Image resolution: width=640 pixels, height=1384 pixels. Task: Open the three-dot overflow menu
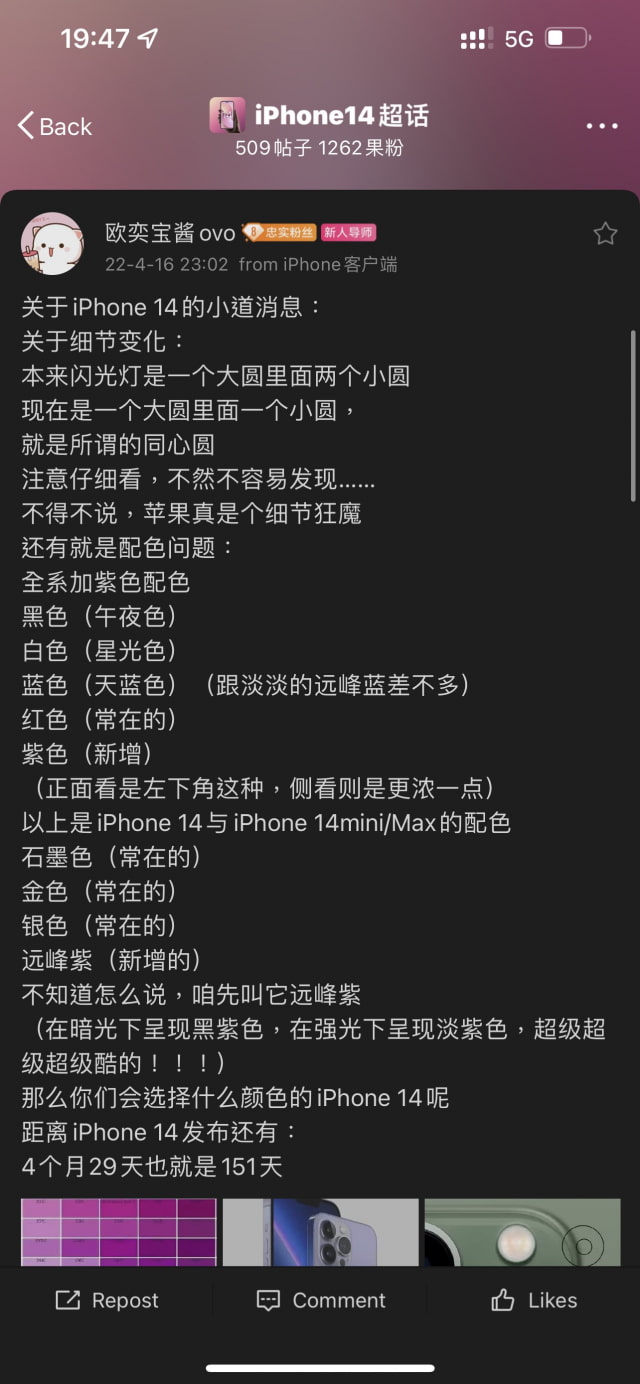[x=601, y=126]
